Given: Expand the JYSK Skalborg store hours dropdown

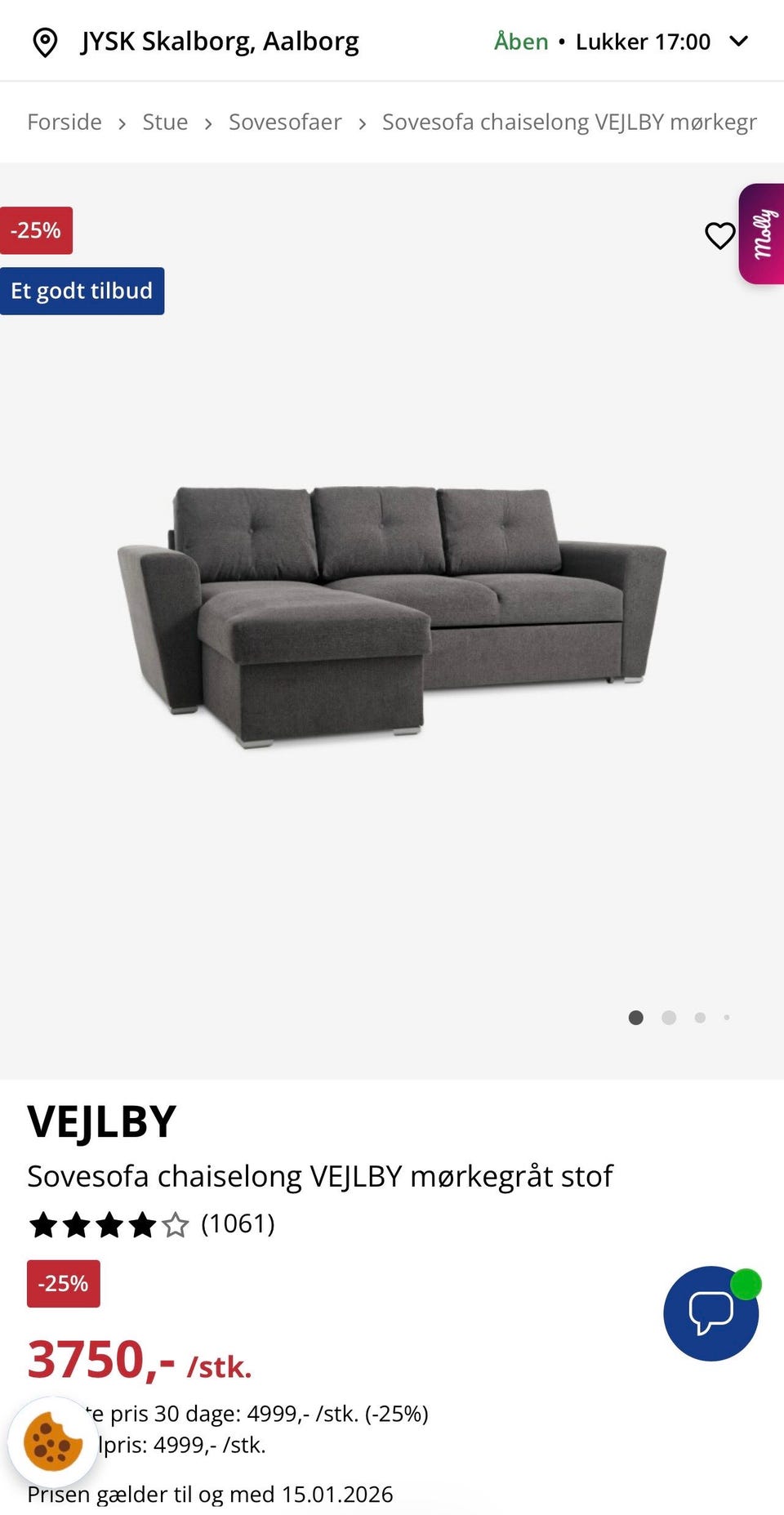Looking at the screenshot, I should click(738, 42).
